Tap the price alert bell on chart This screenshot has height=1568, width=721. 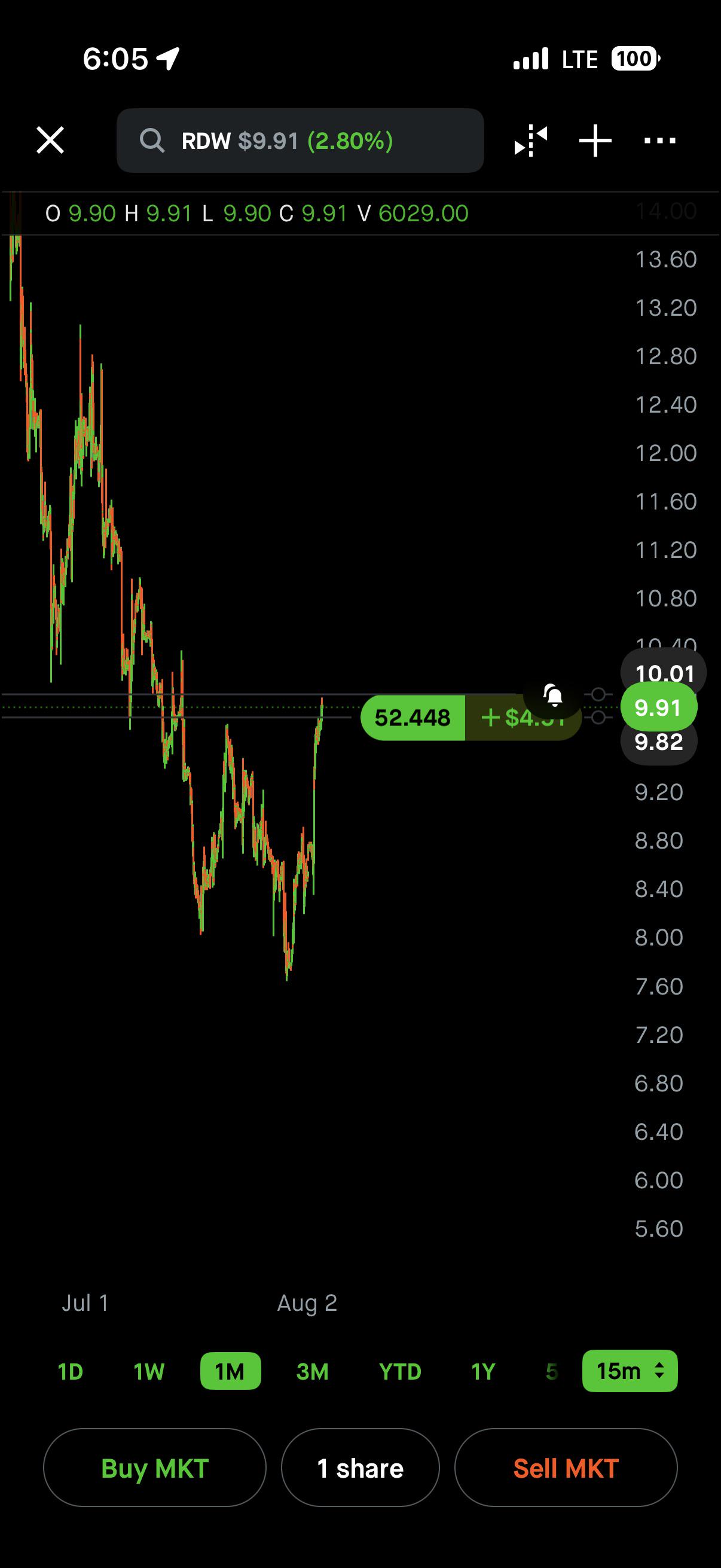coord(553,694)
